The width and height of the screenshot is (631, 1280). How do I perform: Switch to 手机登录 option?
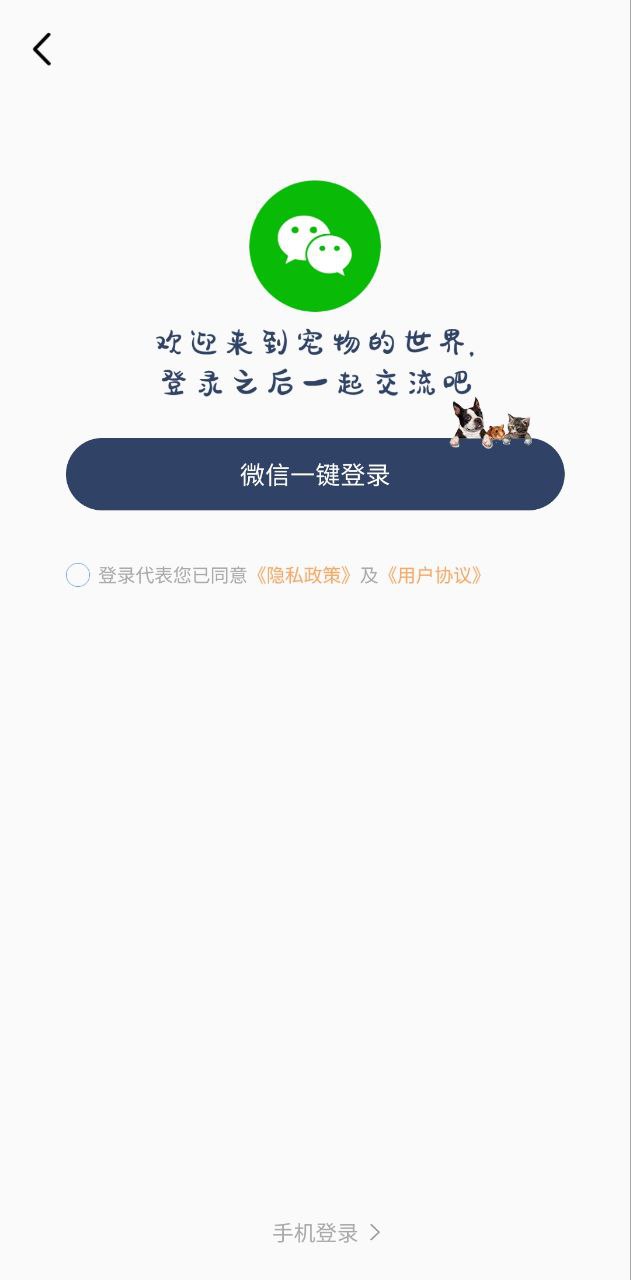[x=326, y=1233]
